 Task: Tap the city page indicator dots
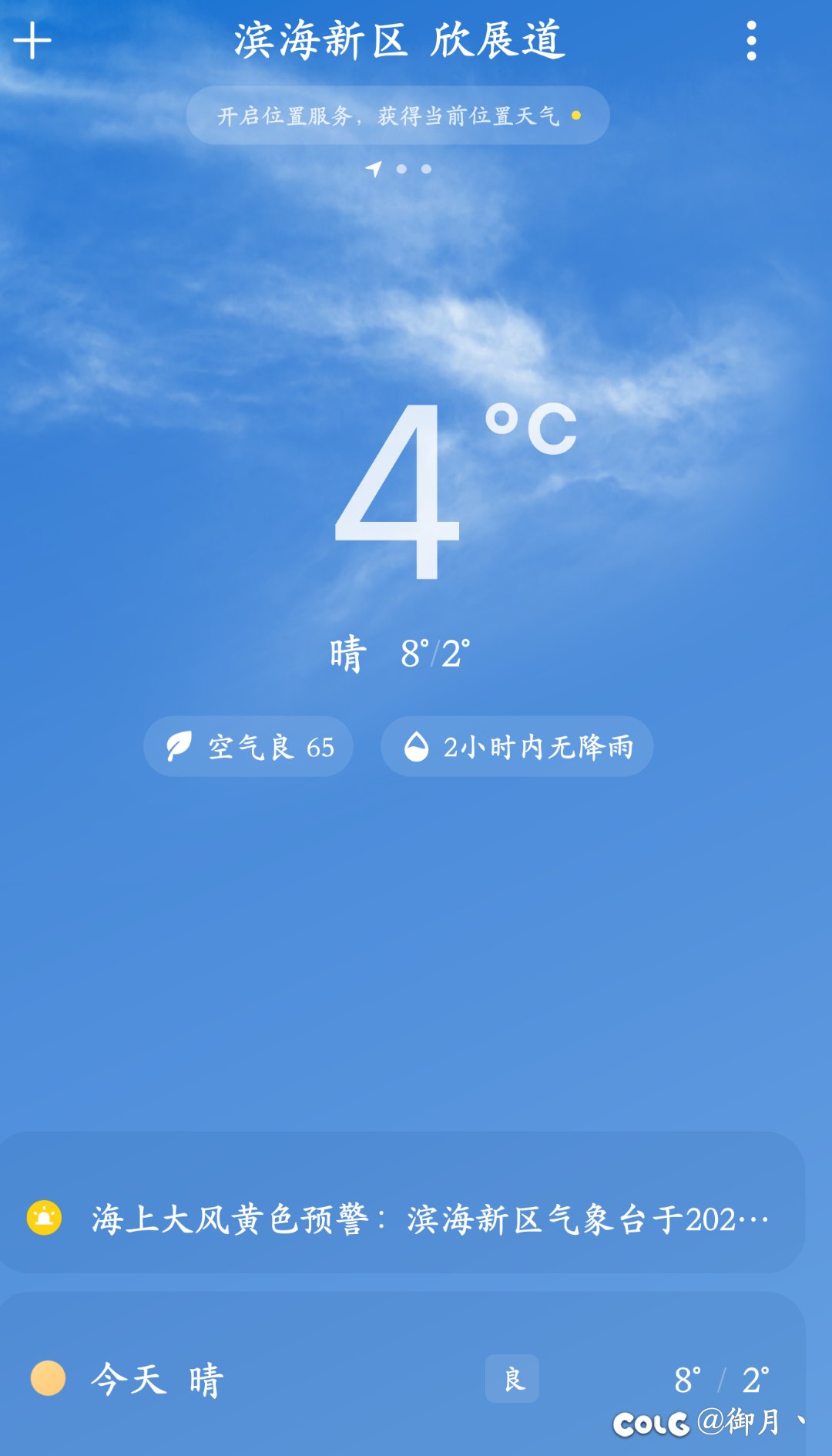(x=398, y=169)
